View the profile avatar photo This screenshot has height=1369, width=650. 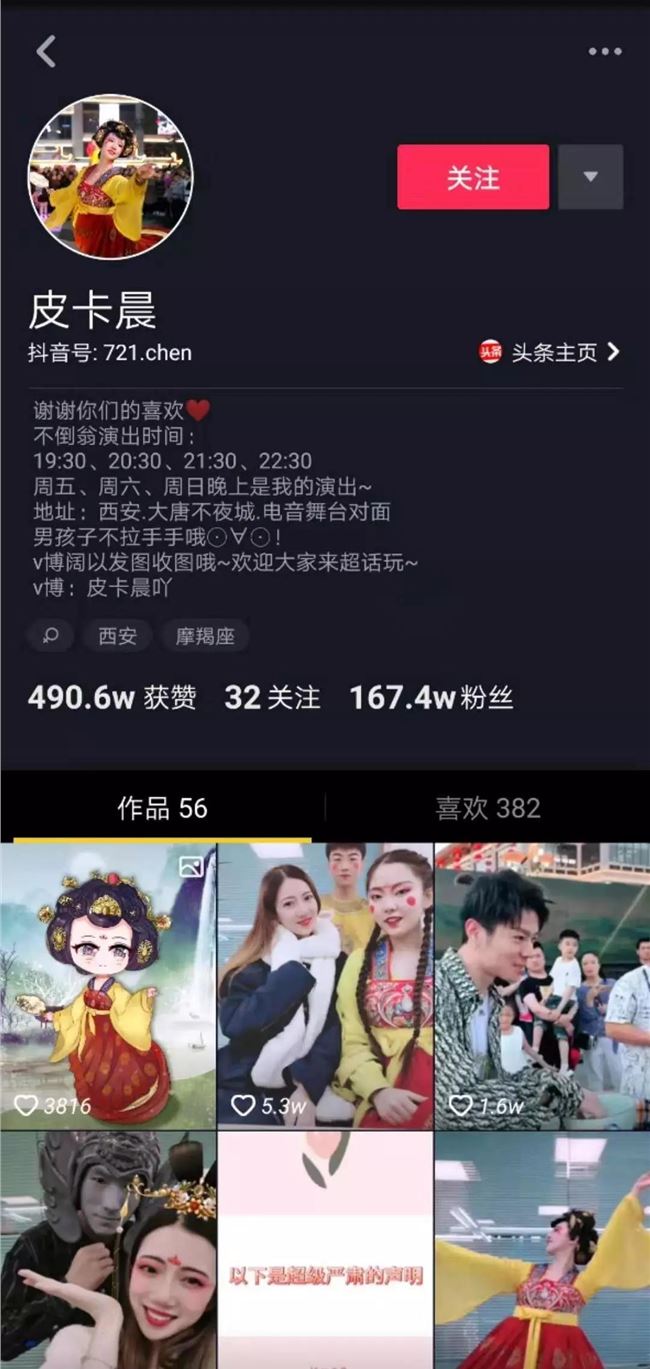(110, 177)
